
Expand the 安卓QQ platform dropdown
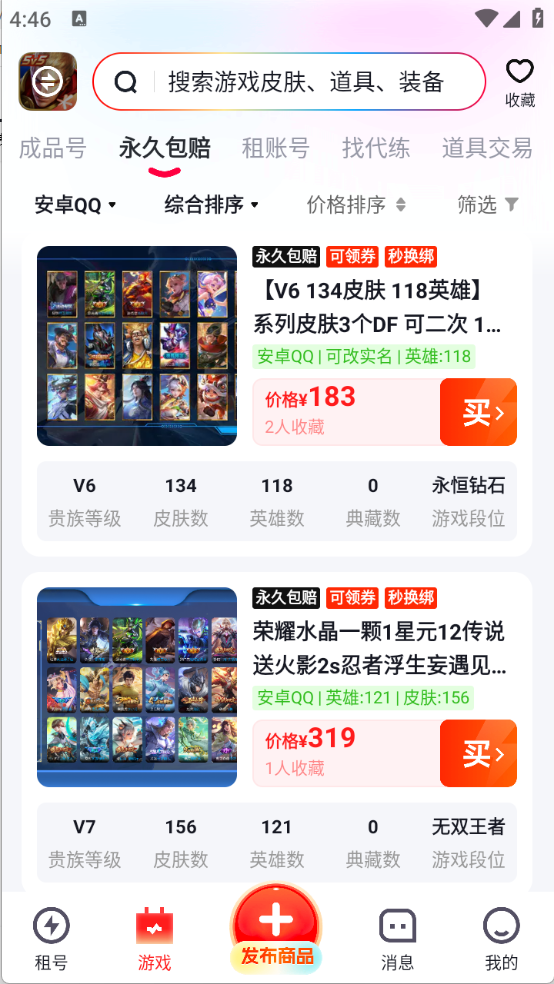(x=76, y=205)
